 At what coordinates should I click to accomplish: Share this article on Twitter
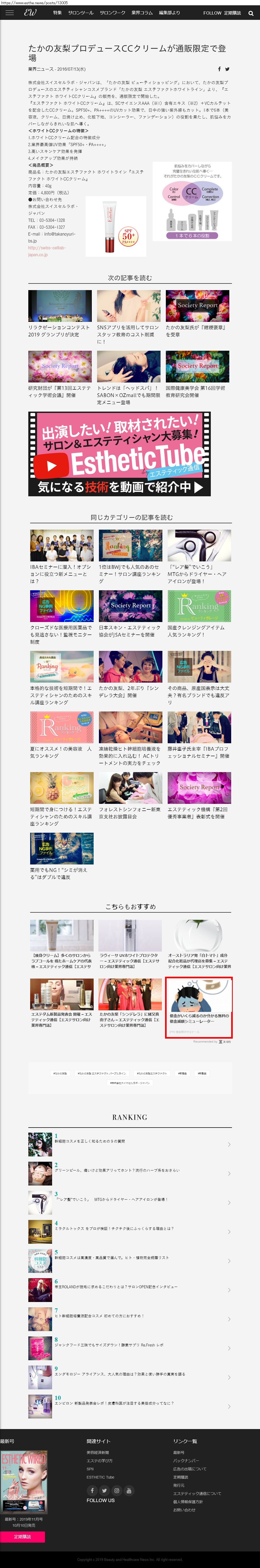[x=228, y=69]
